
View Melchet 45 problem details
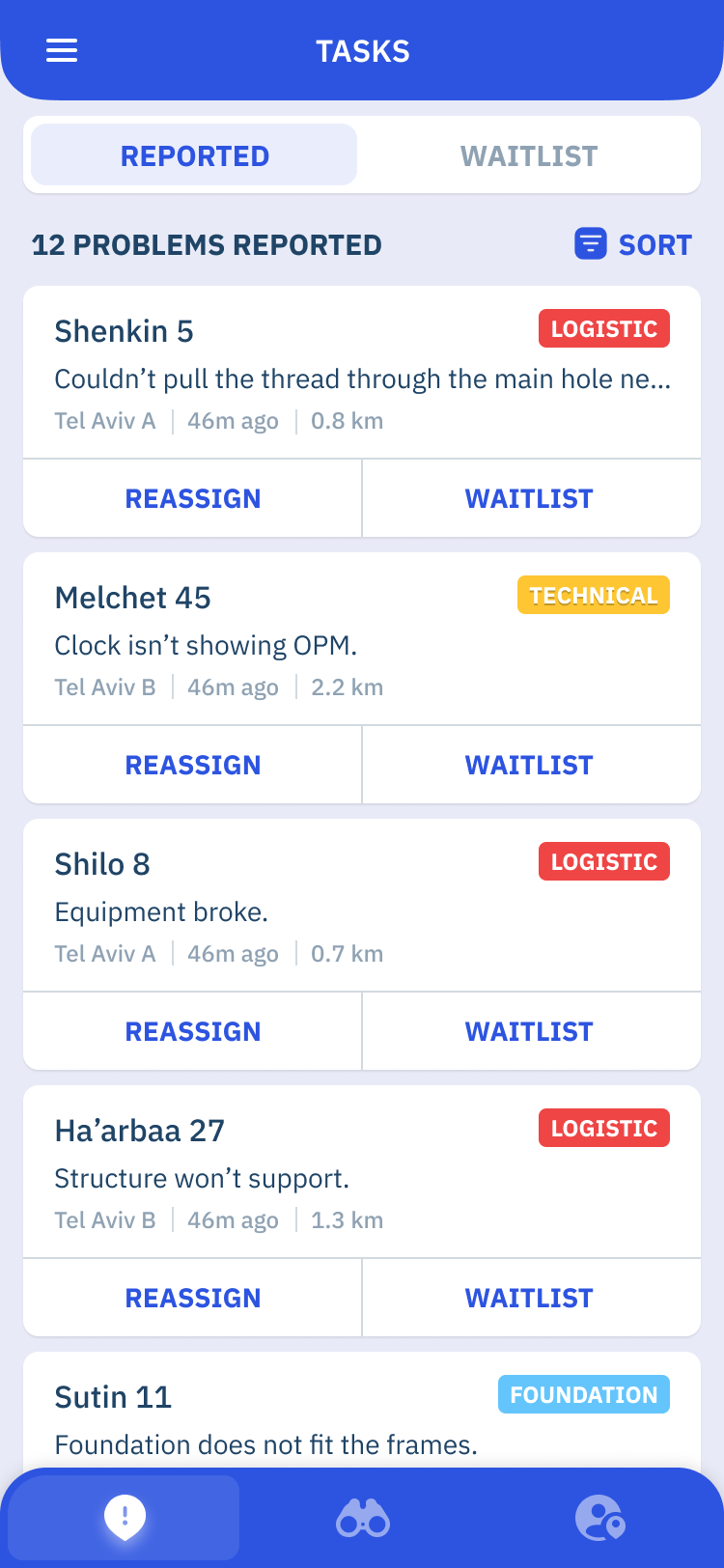[x=362, y=639]
